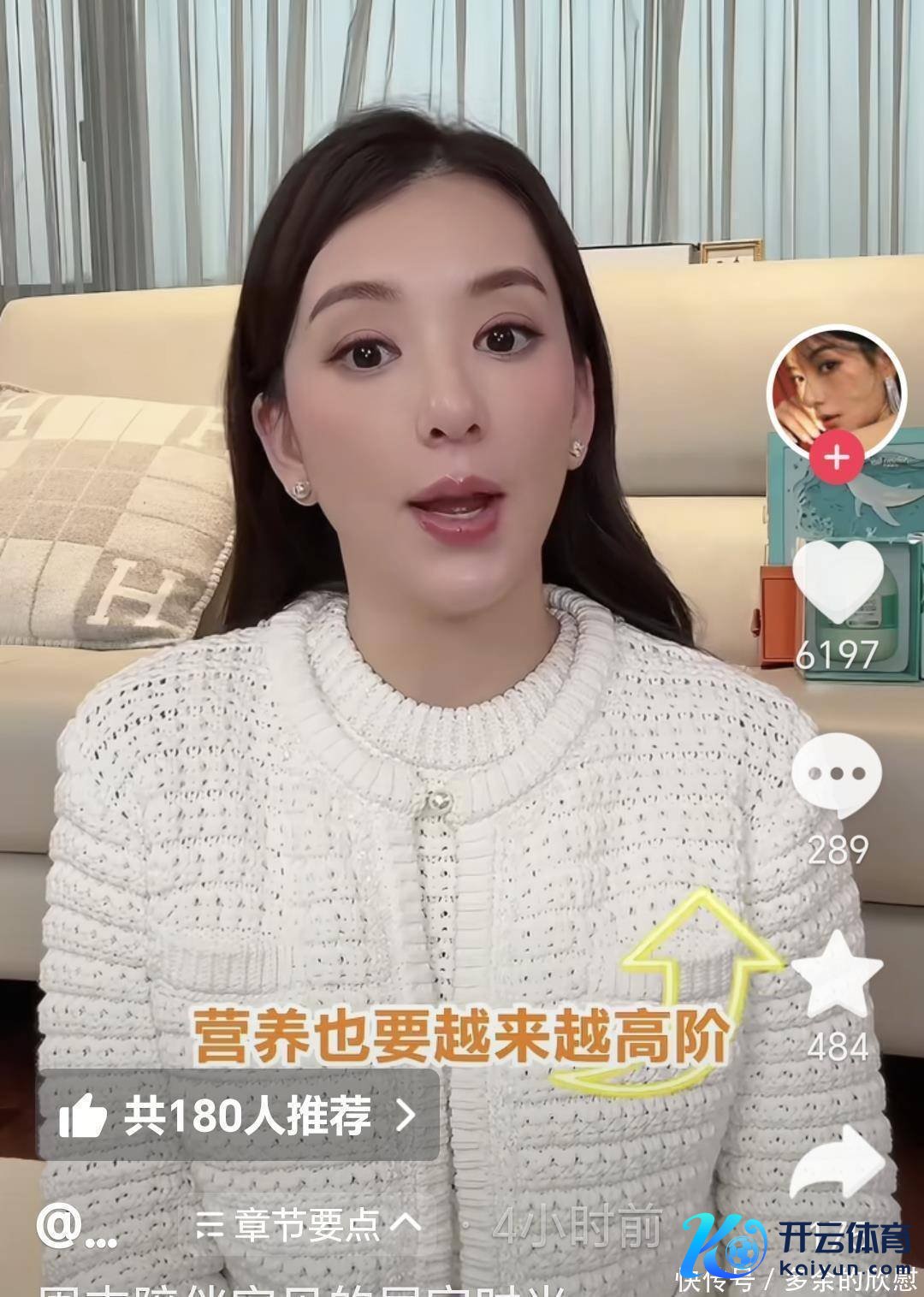Follow the creator with the plus button
This screenshot has width=924, height=1297.
click(x=836, y=459)
